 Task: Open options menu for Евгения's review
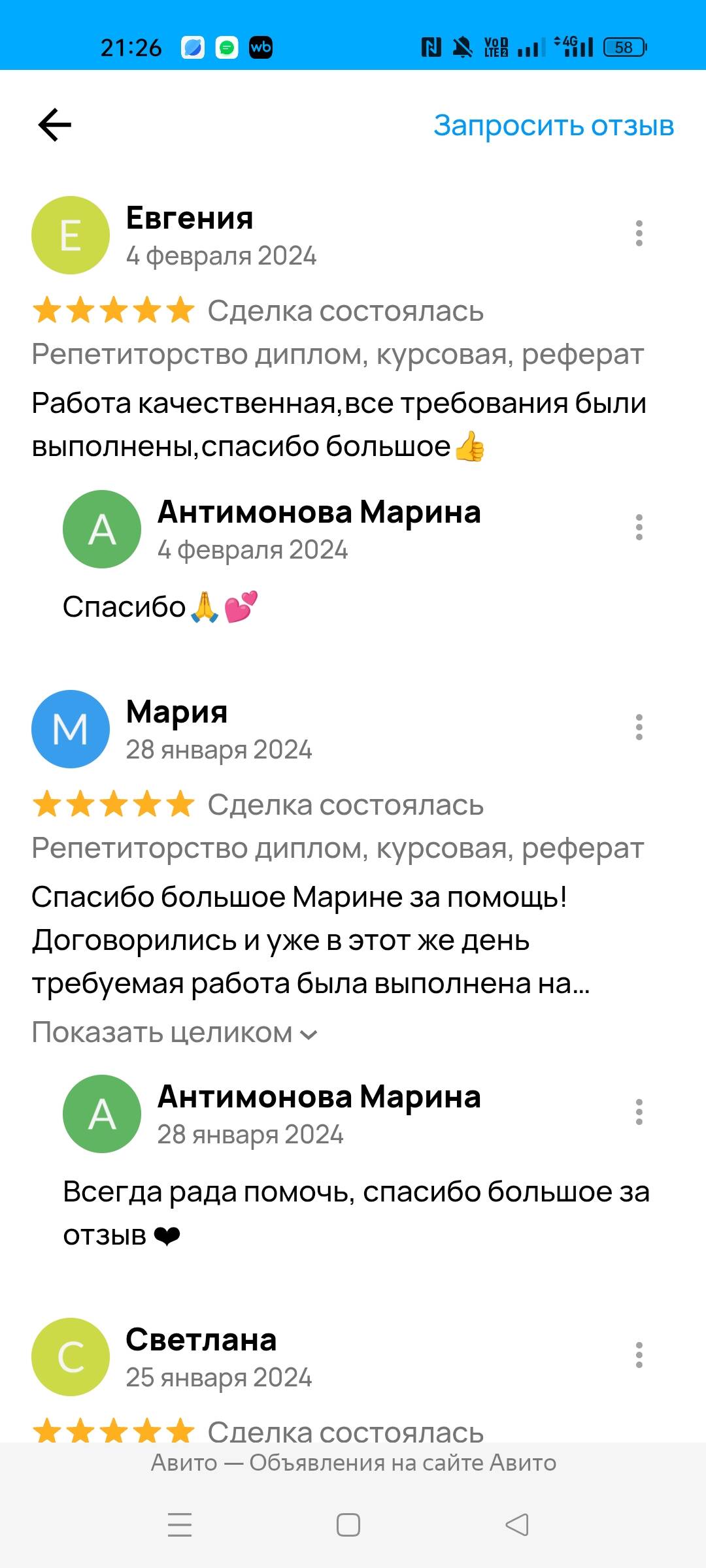(x=639, y=233)
